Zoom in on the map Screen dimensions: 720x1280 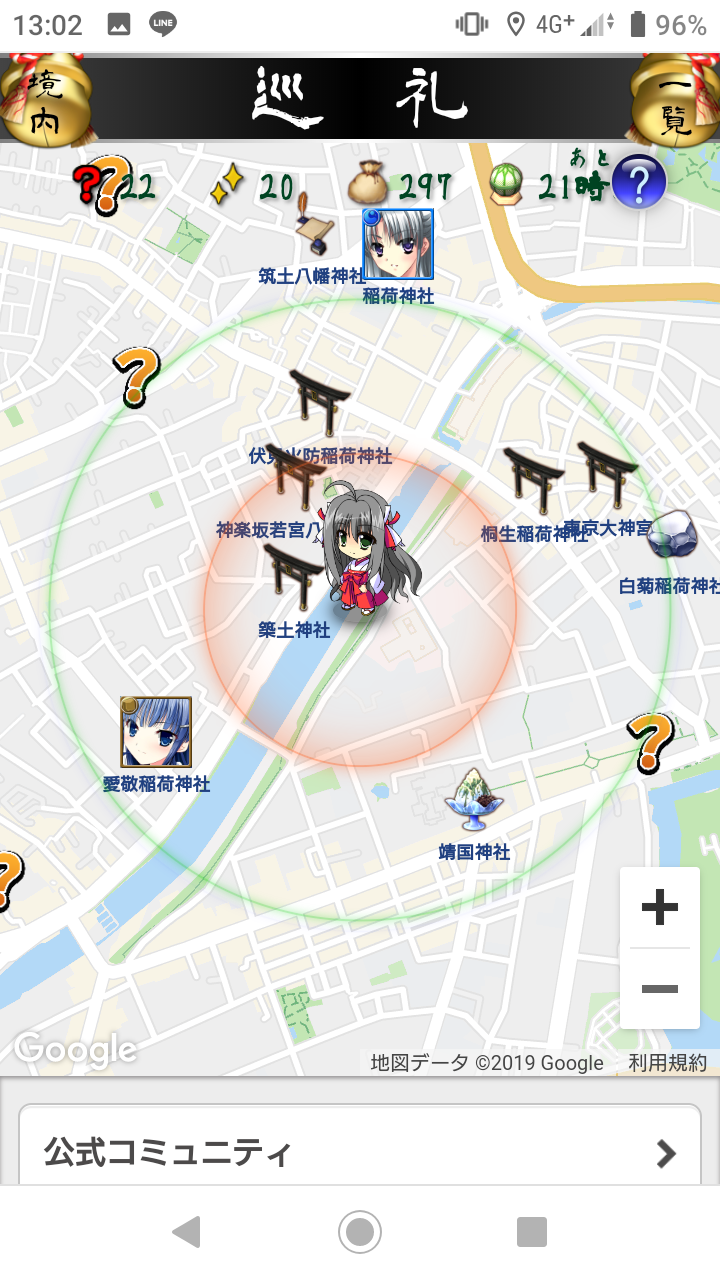click(659, 908)
